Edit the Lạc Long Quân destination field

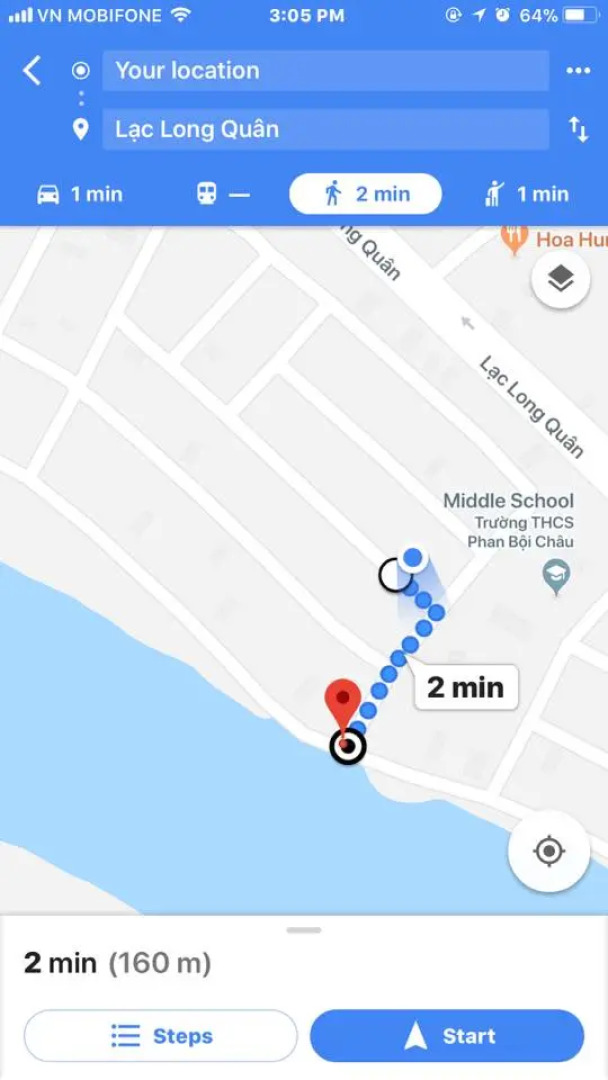[325, 129]
